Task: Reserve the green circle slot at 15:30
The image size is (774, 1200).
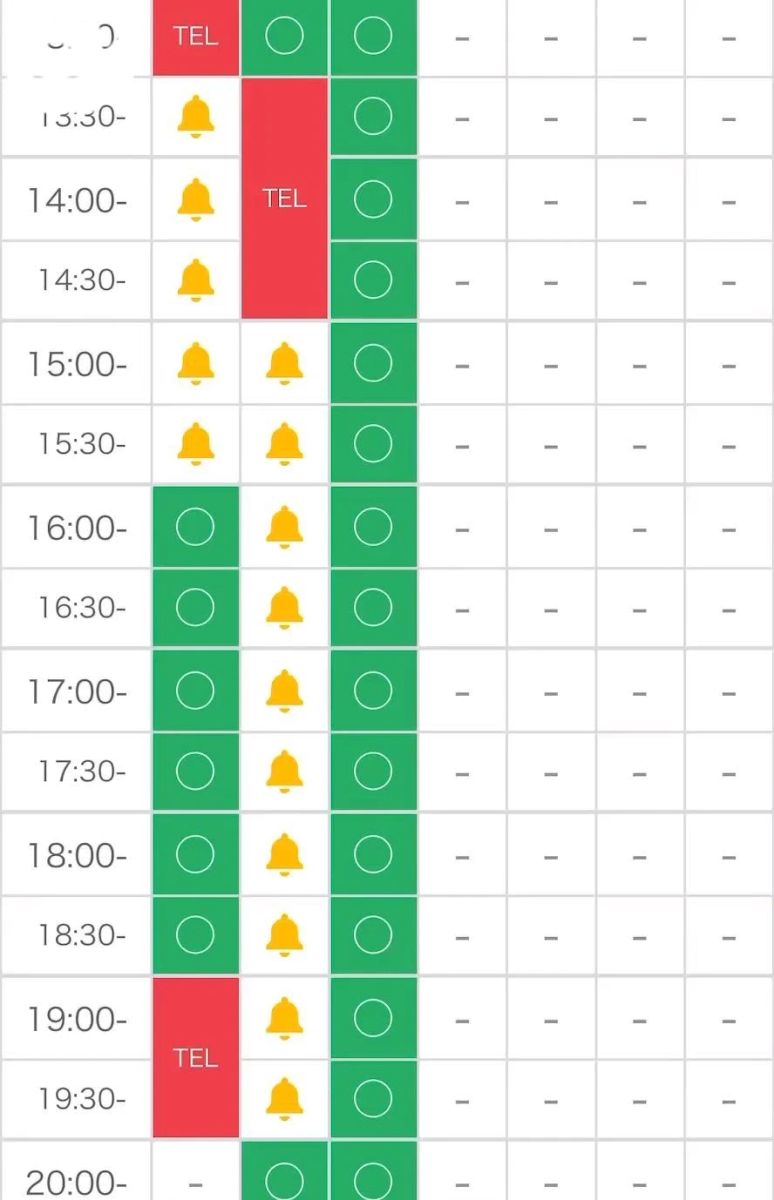Action: pyautogui.click(x=373, y=444)
